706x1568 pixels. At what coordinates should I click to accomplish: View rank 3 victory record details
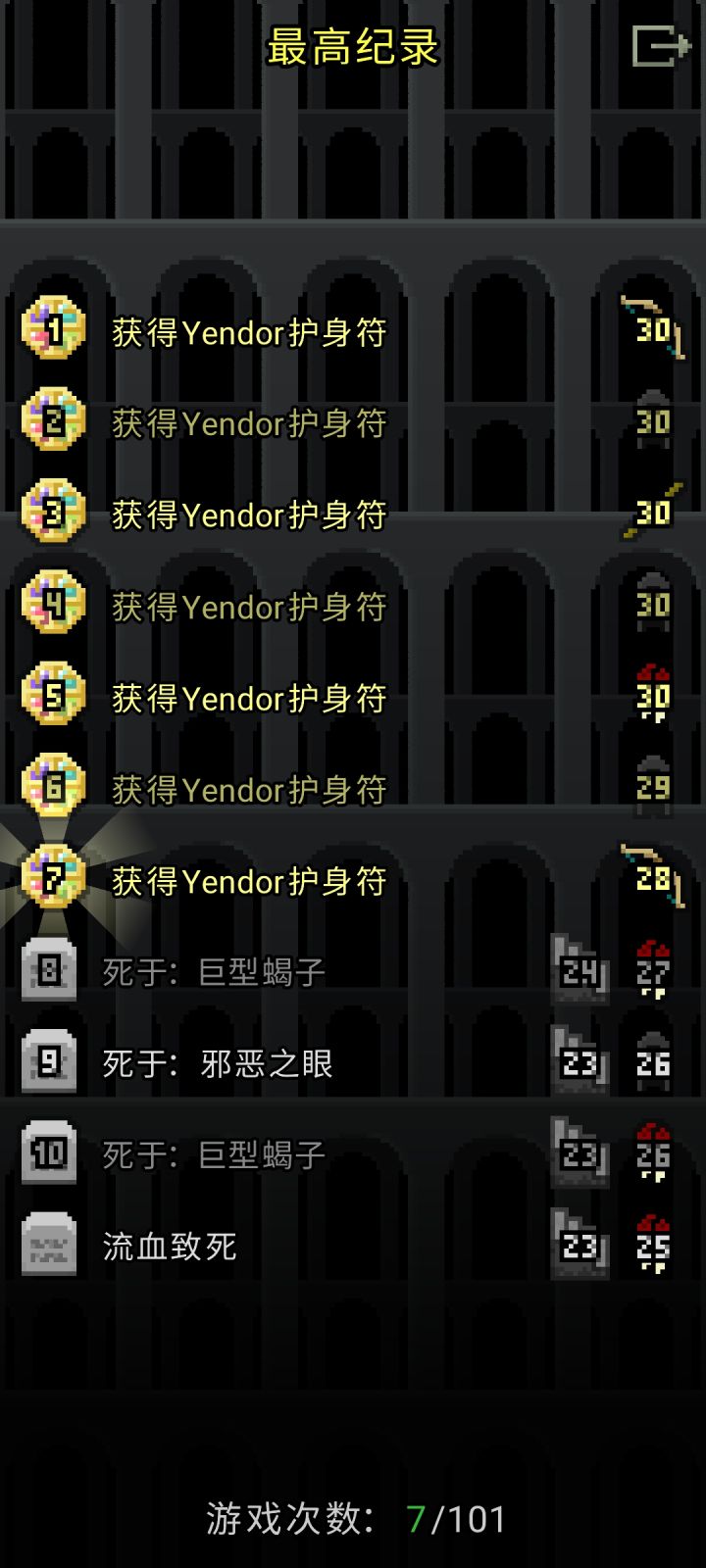(x=353, y=514)
